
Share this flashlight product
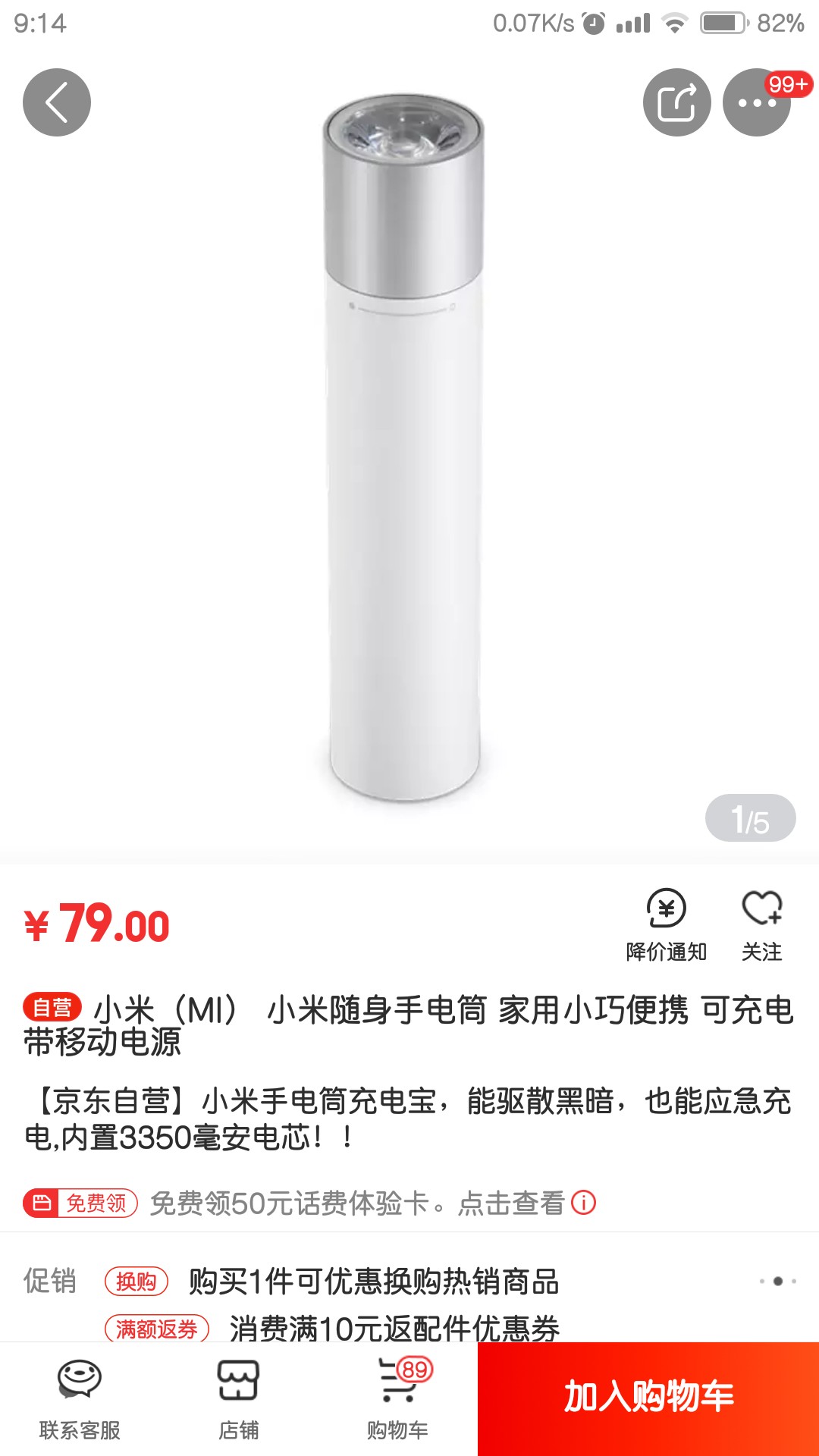tap(676, 102)
